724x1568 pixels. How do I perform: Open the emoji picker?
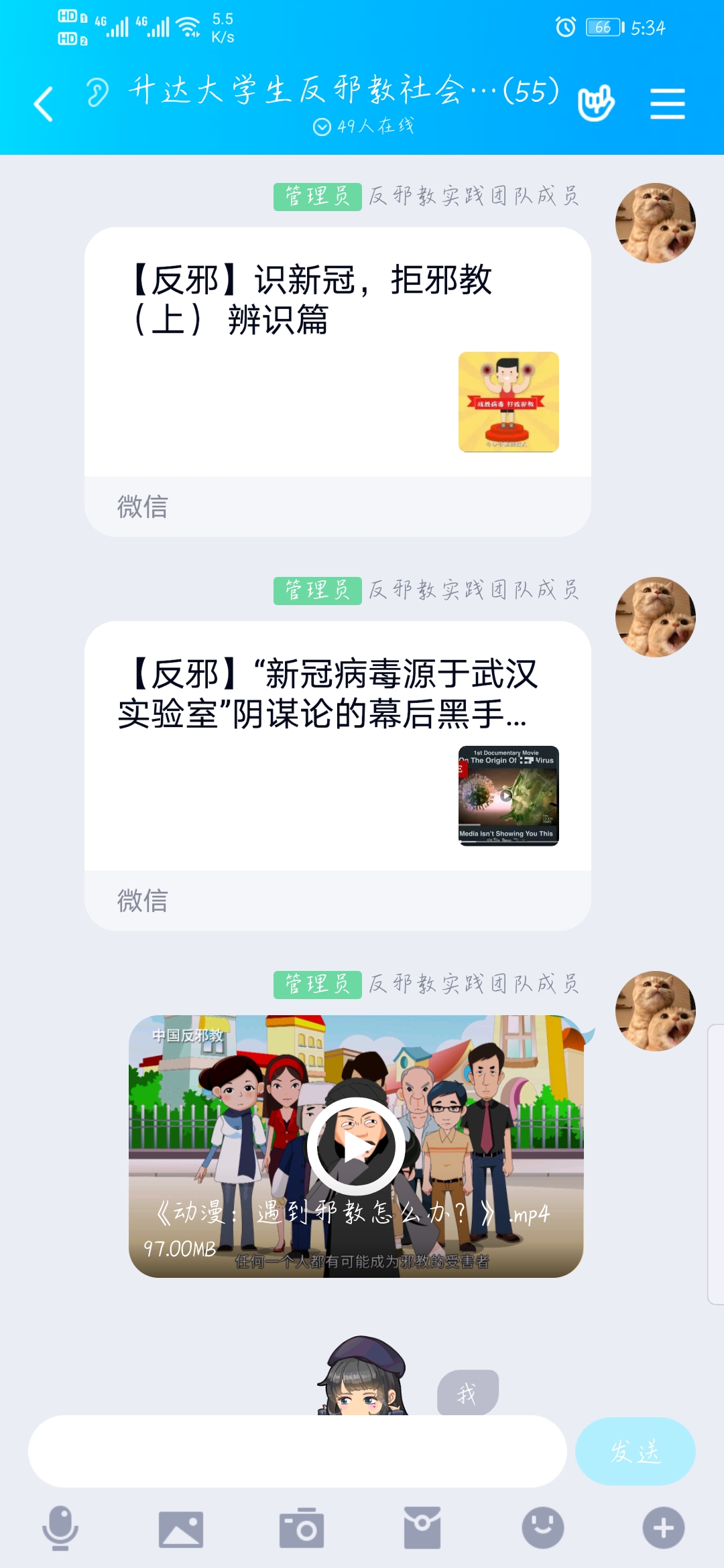[543, 1528]
